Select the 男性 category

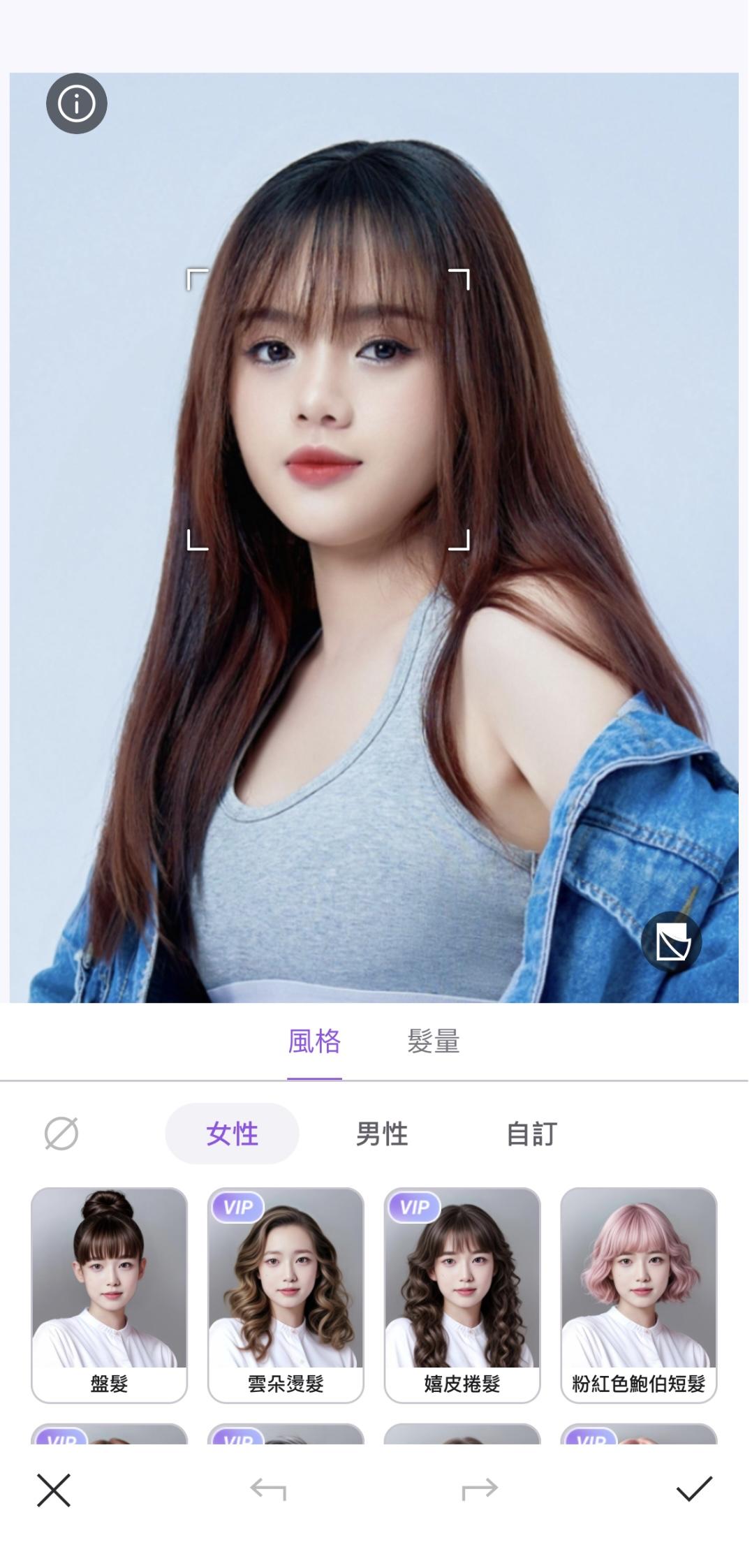[x=382, y=1133]
